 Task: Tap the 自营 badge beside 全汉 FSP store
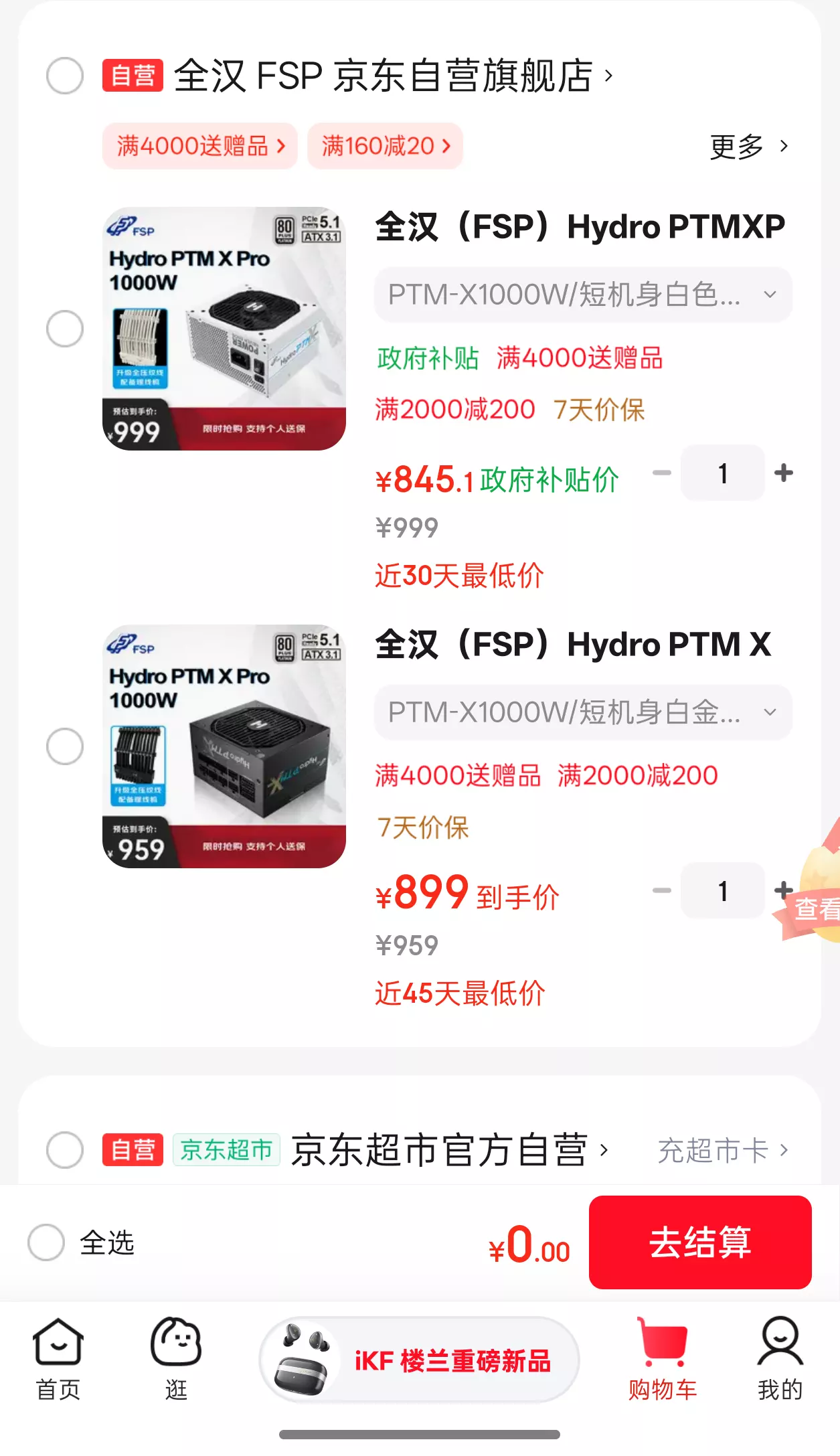coord(132,76)
